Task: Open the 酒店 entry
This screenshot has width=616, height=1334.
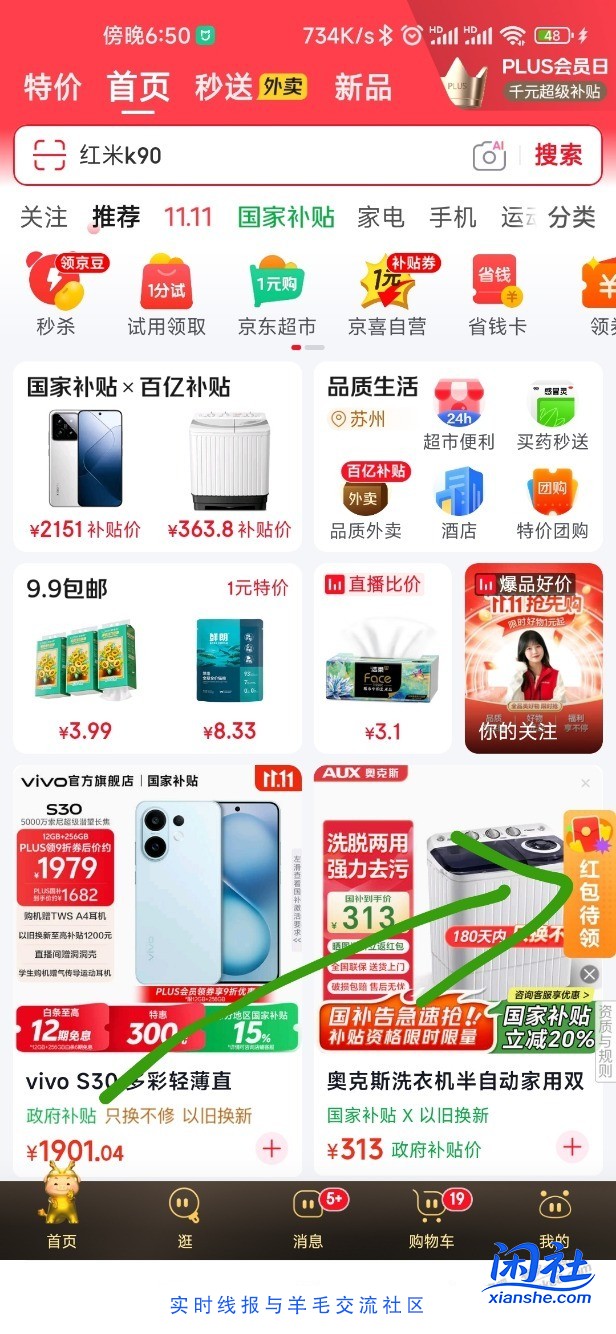Action: coord(459,505)
